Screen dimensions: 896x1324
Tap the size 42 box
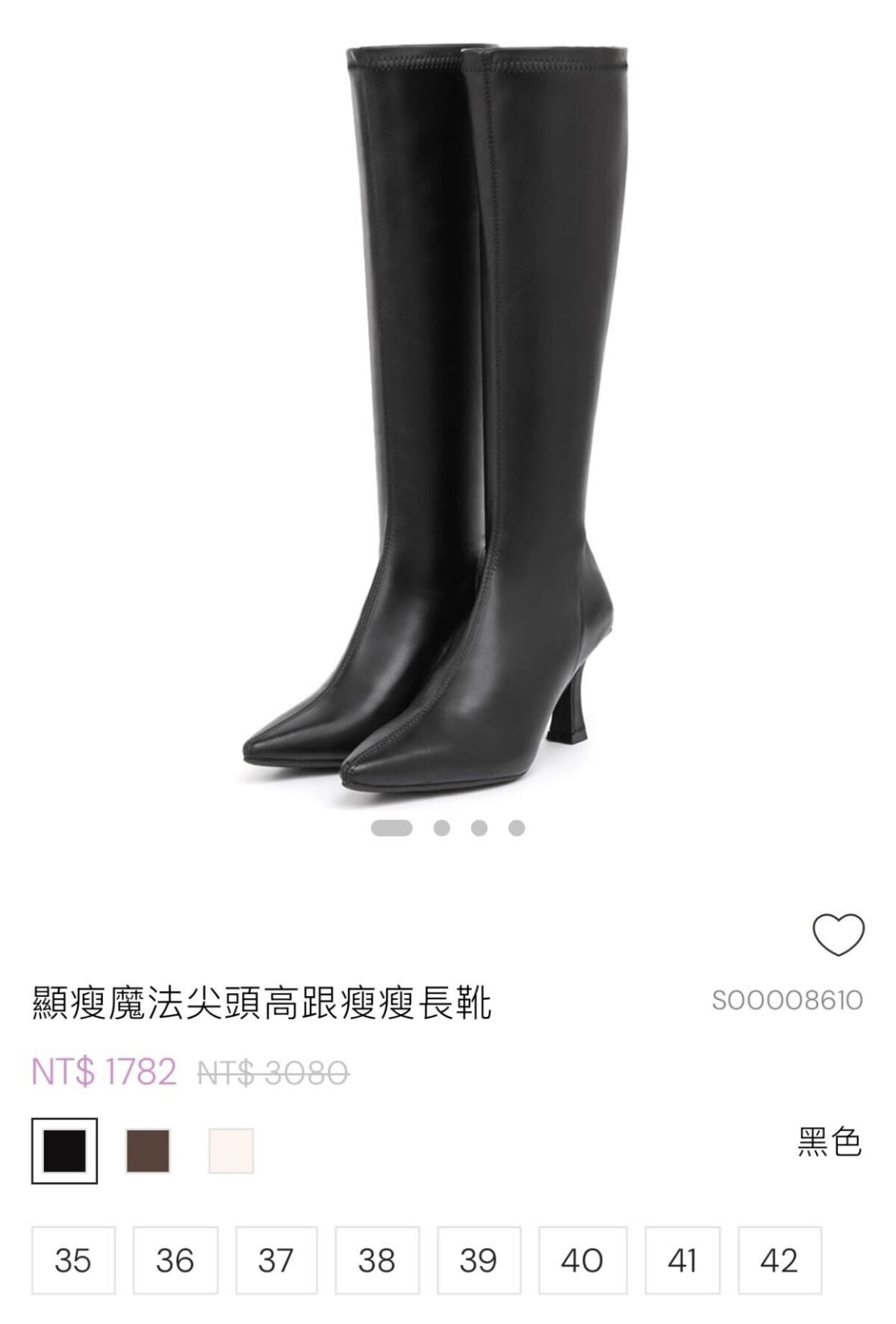(x=780, y=1261)
